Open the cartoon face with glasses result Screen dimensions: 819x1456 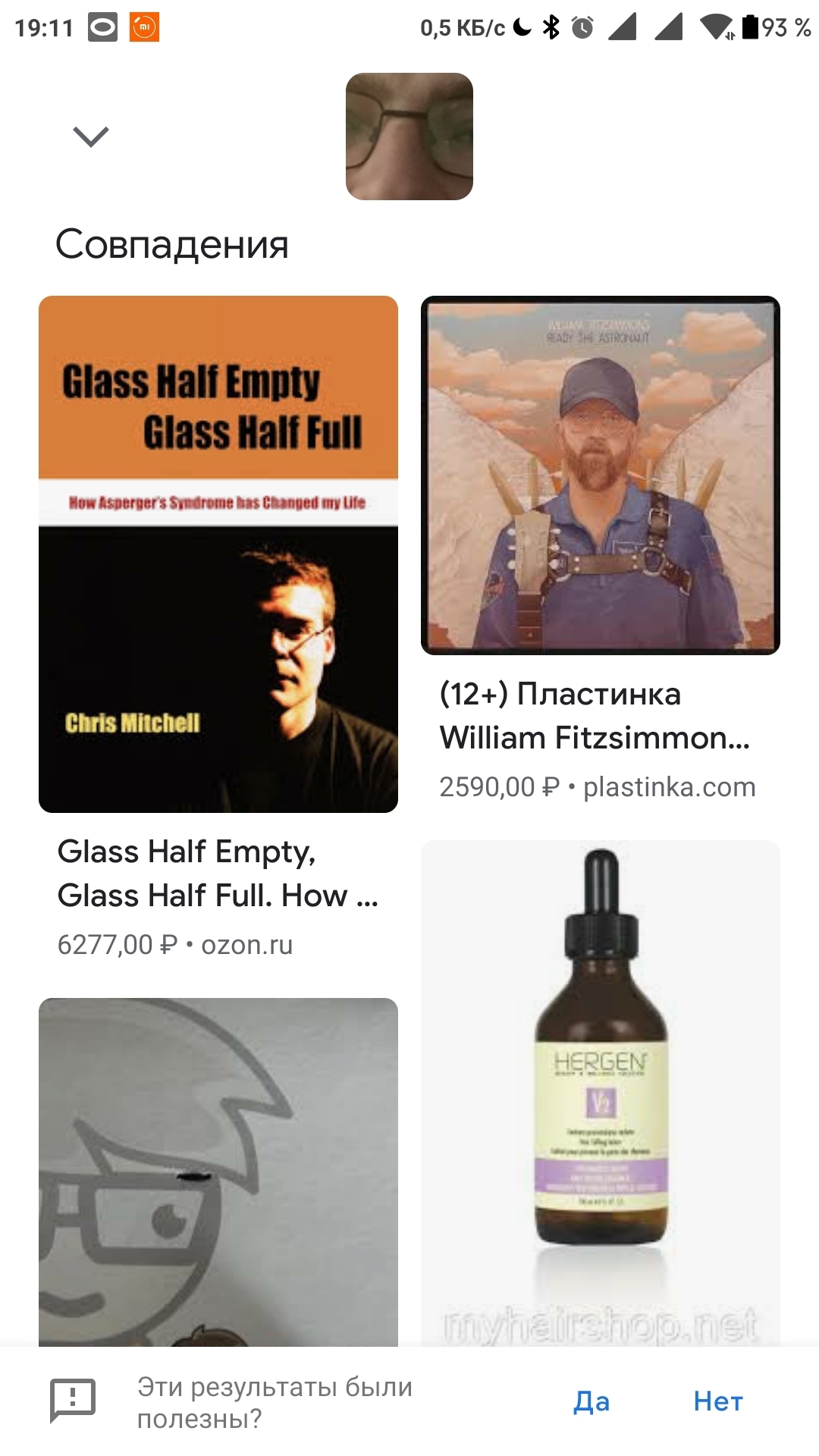pyautogui.click(x=218, y=1172)
